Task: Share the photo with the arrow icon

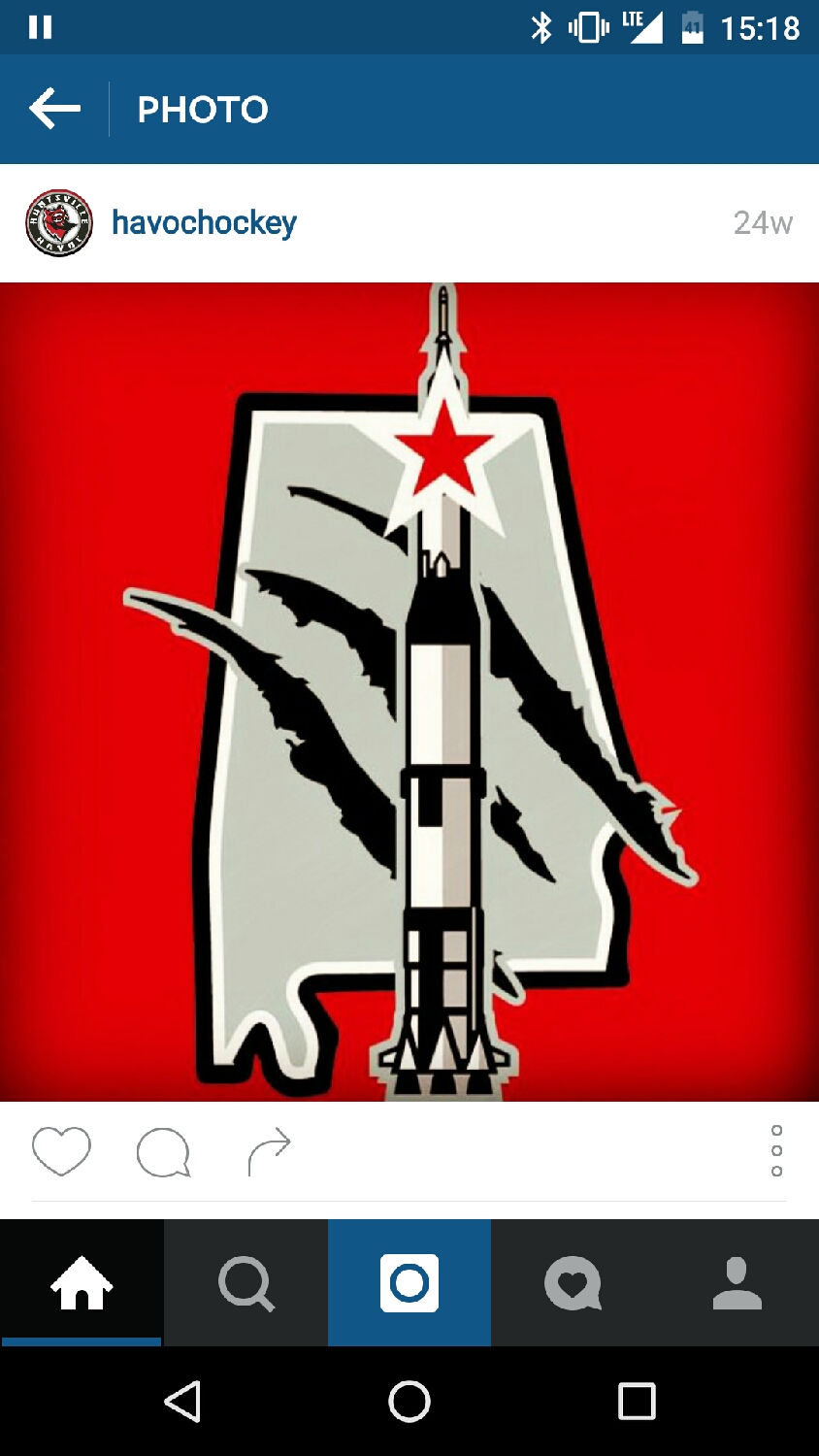Action: click(x=269, y=1151)
